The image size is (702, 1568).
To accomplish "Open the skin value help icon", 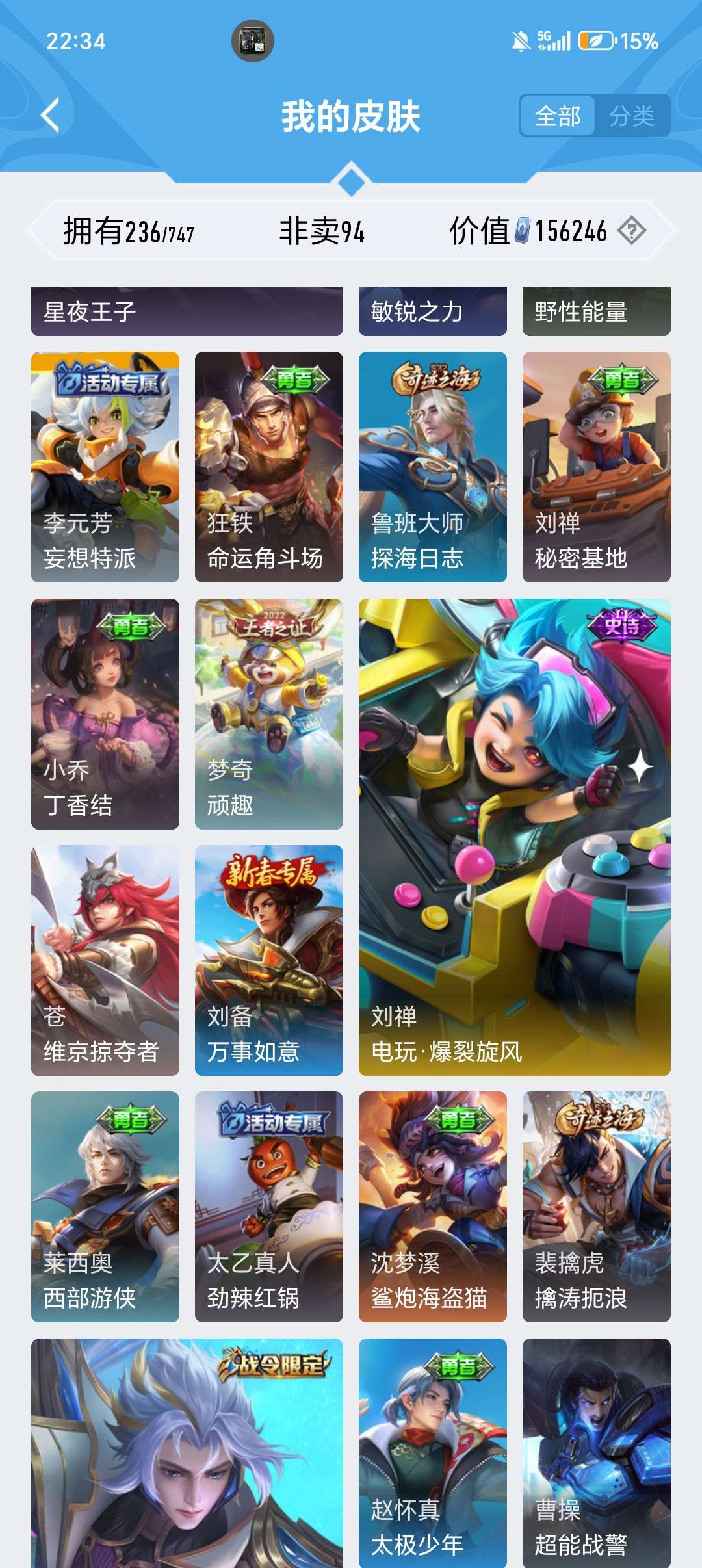I will pos(631,231).
